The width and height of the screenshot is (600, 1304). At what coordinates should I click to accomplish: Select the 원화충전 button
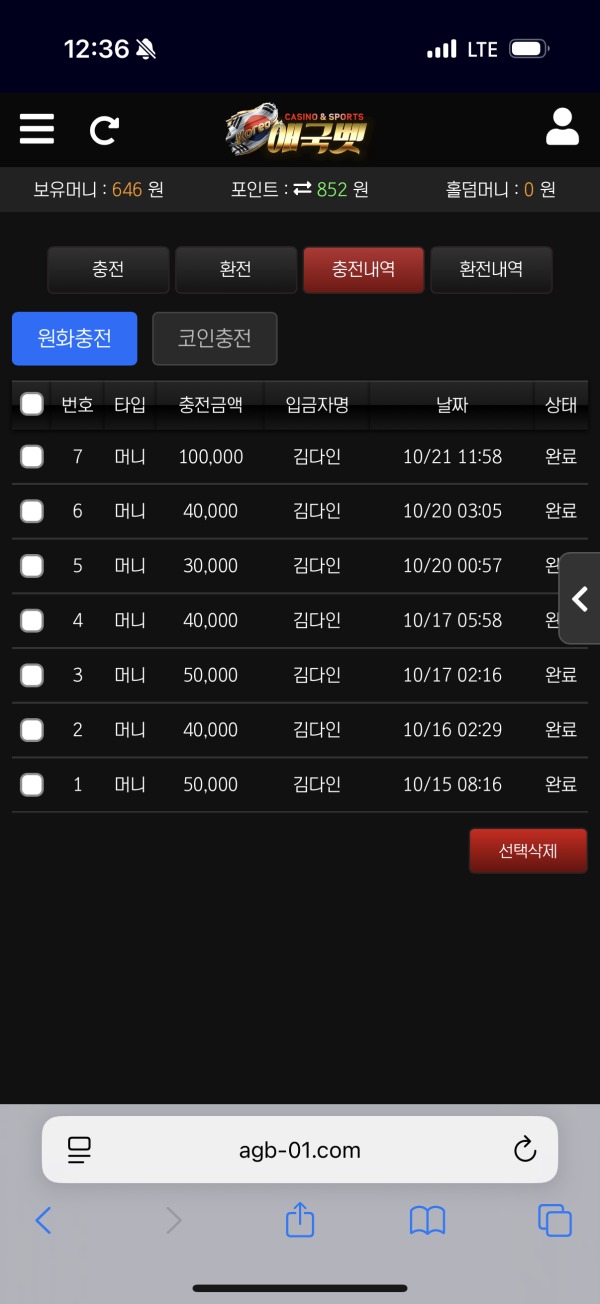[74, 339]
